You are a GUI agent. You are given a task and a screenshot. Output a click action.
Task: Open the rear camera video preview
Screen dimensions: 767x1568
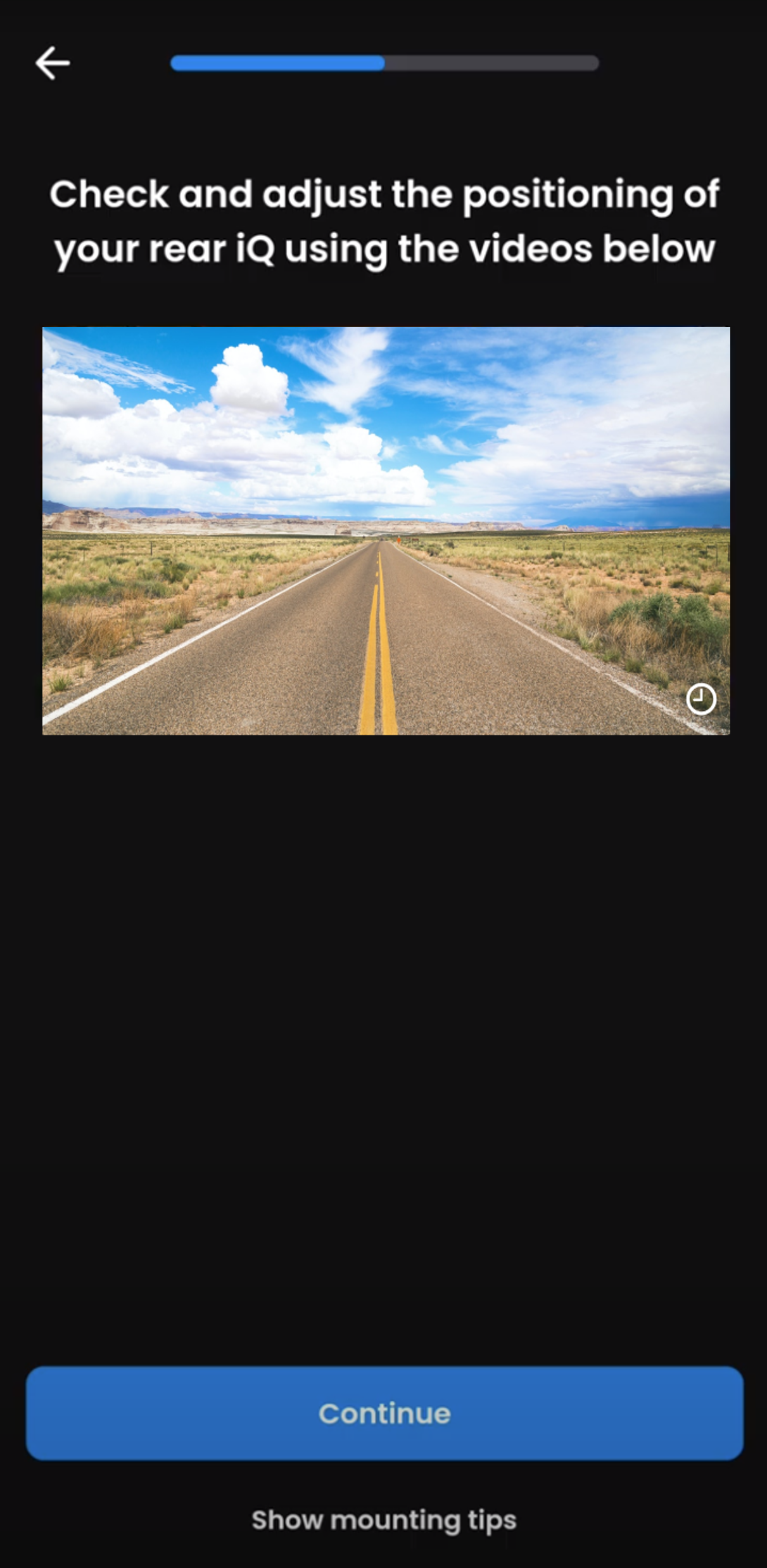pyautogui.click(x=385, y=530)
